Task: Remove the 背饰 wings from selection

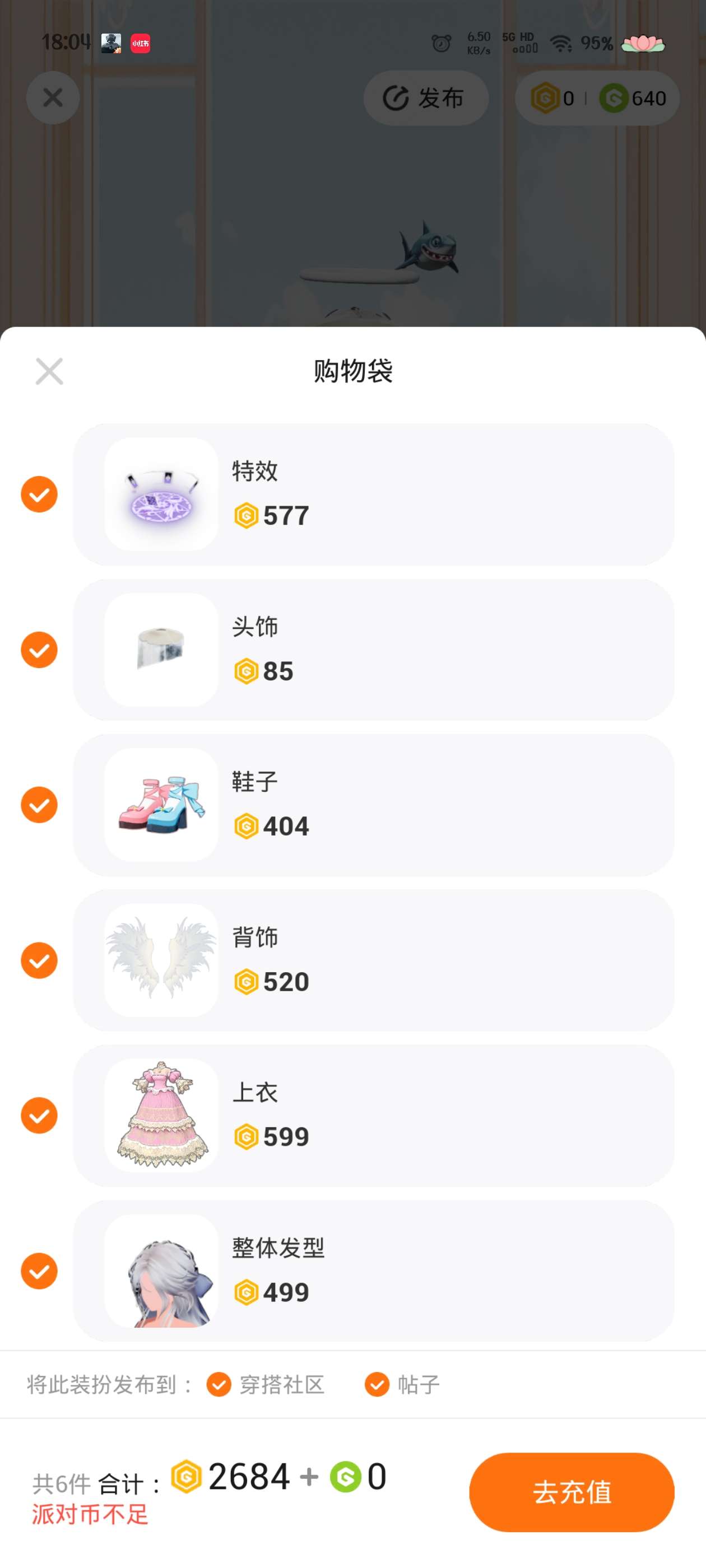Action: pos(40,960)
